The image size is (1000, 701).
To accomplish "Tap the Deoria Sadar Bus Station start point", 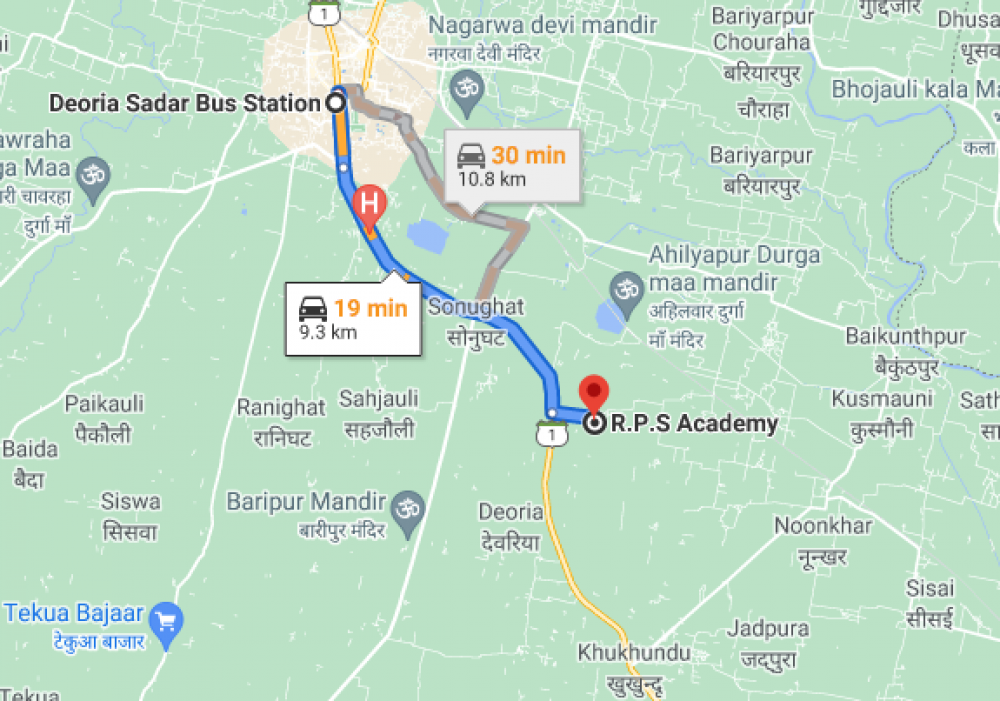I will click(336, 101).
